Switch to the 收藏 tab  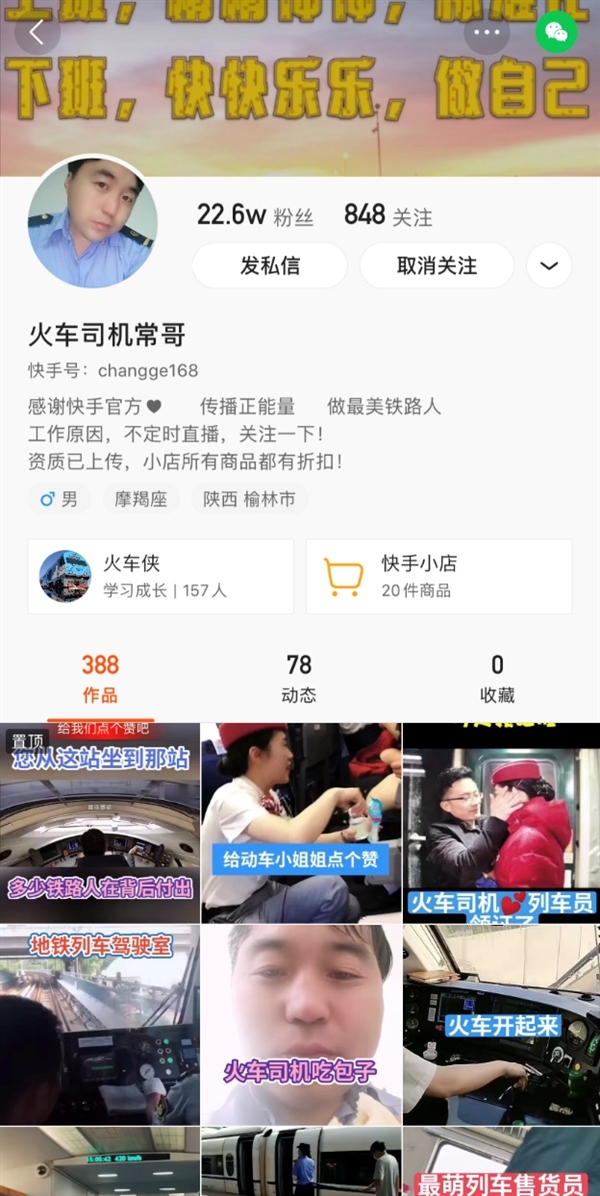497,678
